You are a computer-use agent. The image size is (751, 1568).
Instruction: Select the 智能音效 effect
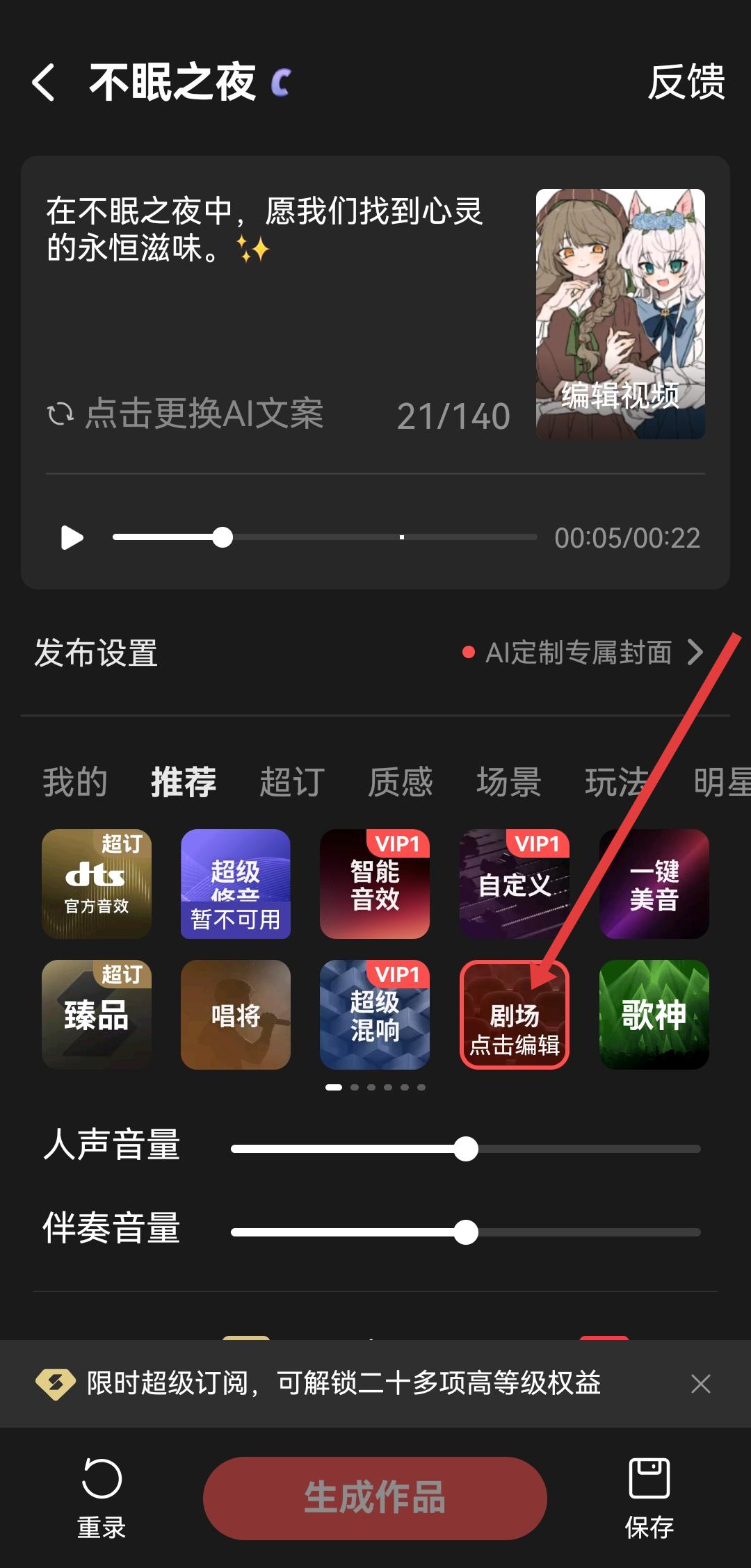pyautogui.click(x=375, y=884)
